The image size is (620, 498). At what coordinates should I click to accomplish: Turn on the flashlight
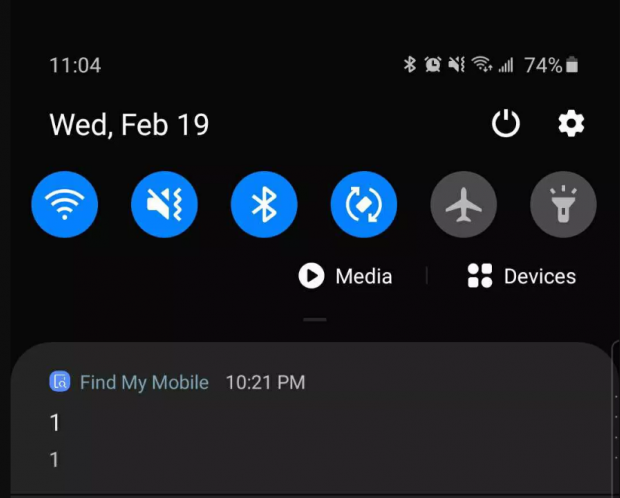(563, 205)
